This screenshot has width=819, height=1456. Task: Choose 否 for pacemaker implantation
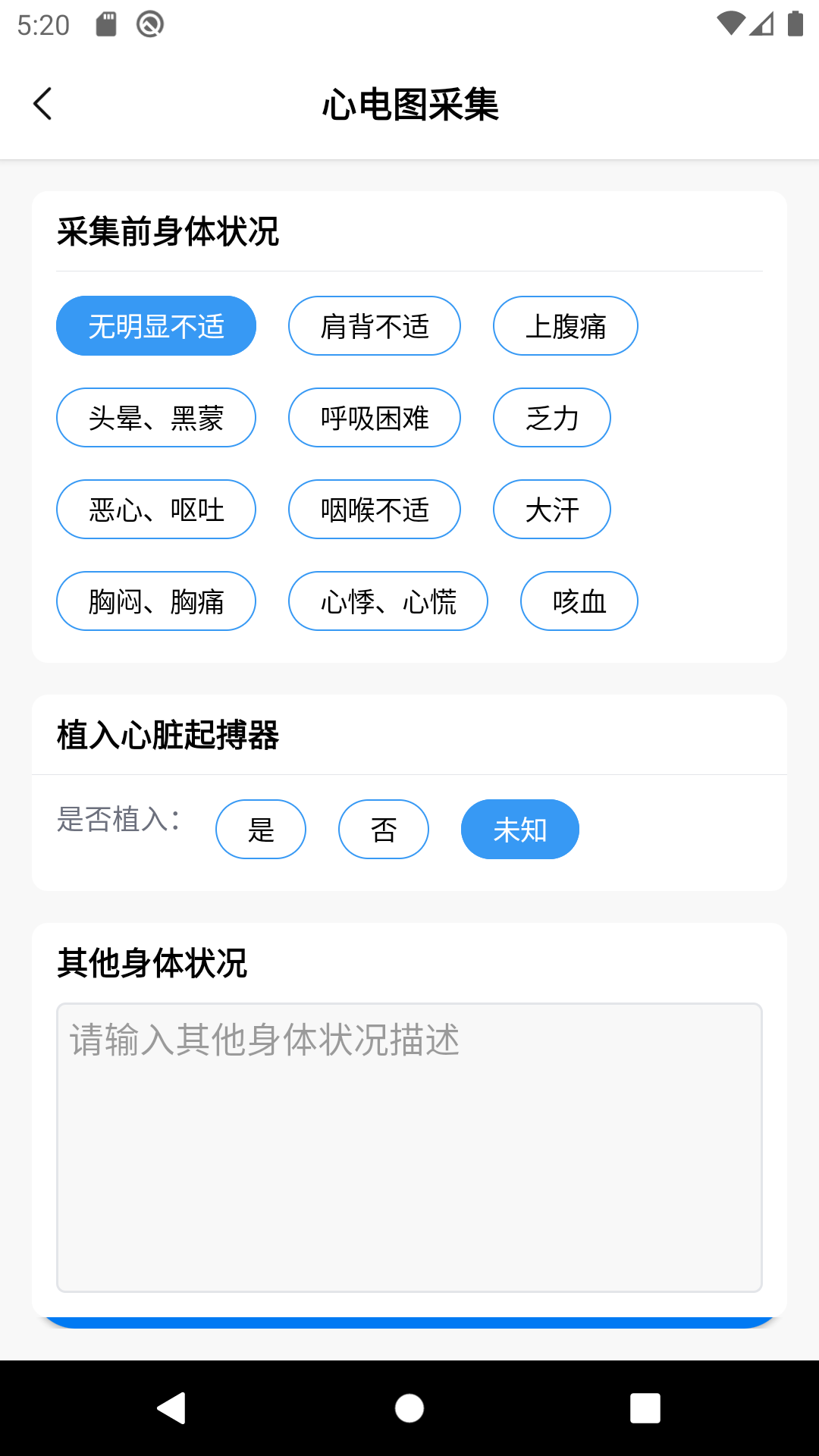click(383, 829)
